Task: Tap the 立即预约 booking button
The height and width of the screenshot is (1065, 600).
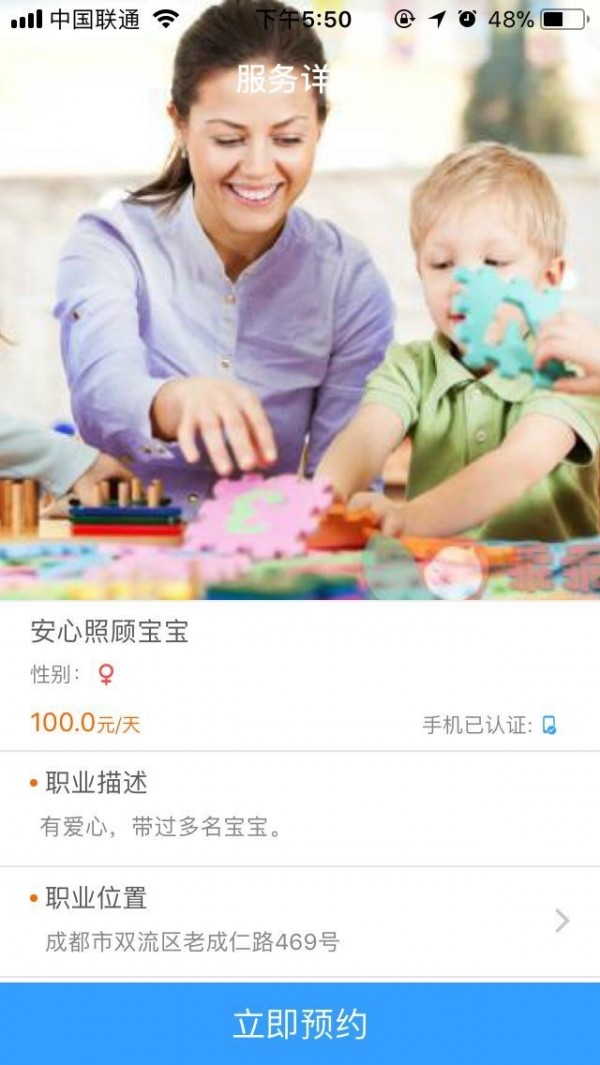Action: pos(300,1024)
